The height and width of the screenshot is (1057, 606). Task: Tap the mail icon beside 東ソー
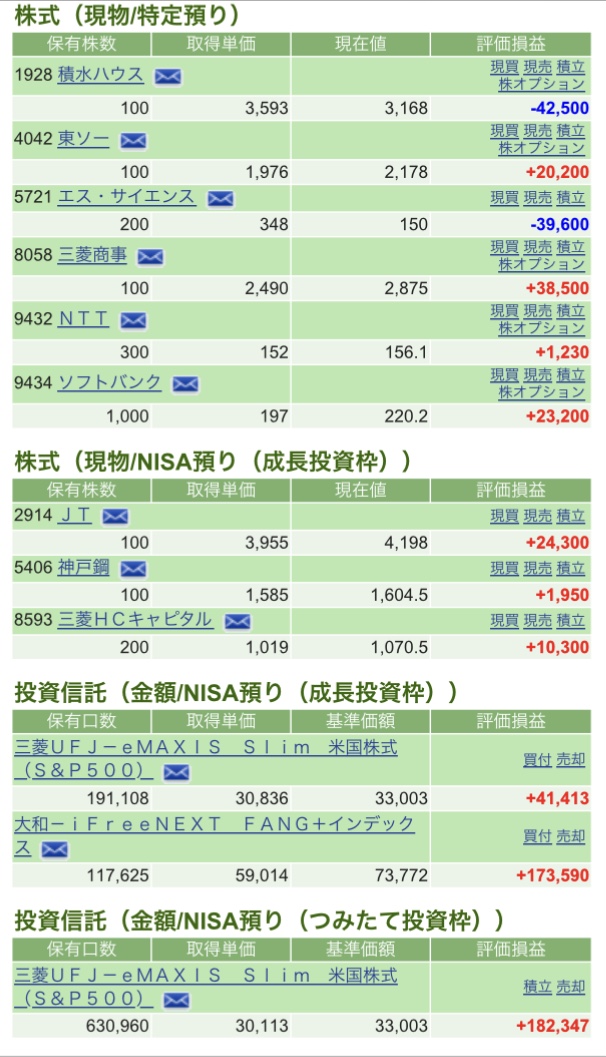click(133, 140)
